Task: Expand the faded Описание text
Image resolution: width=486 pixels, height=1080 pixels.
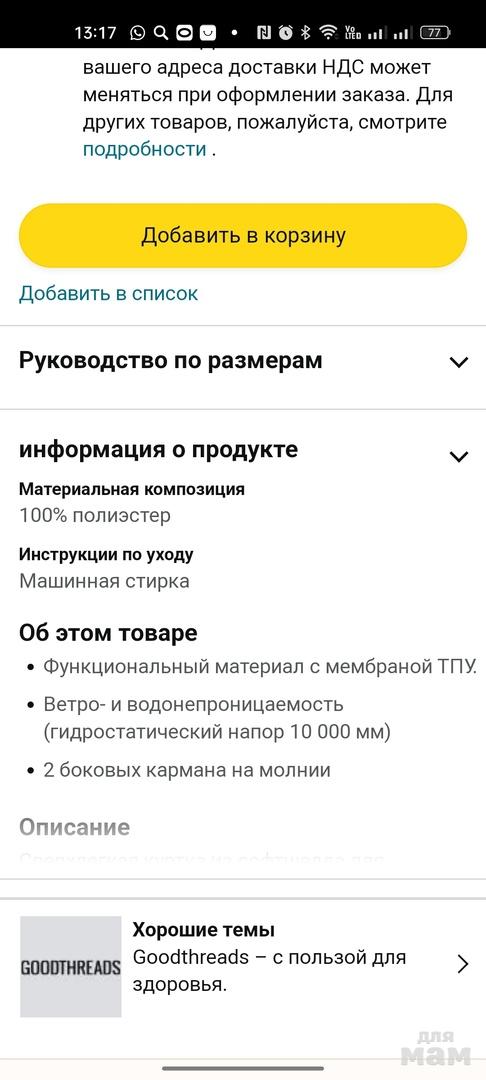Action: click(x=74, y=827)
